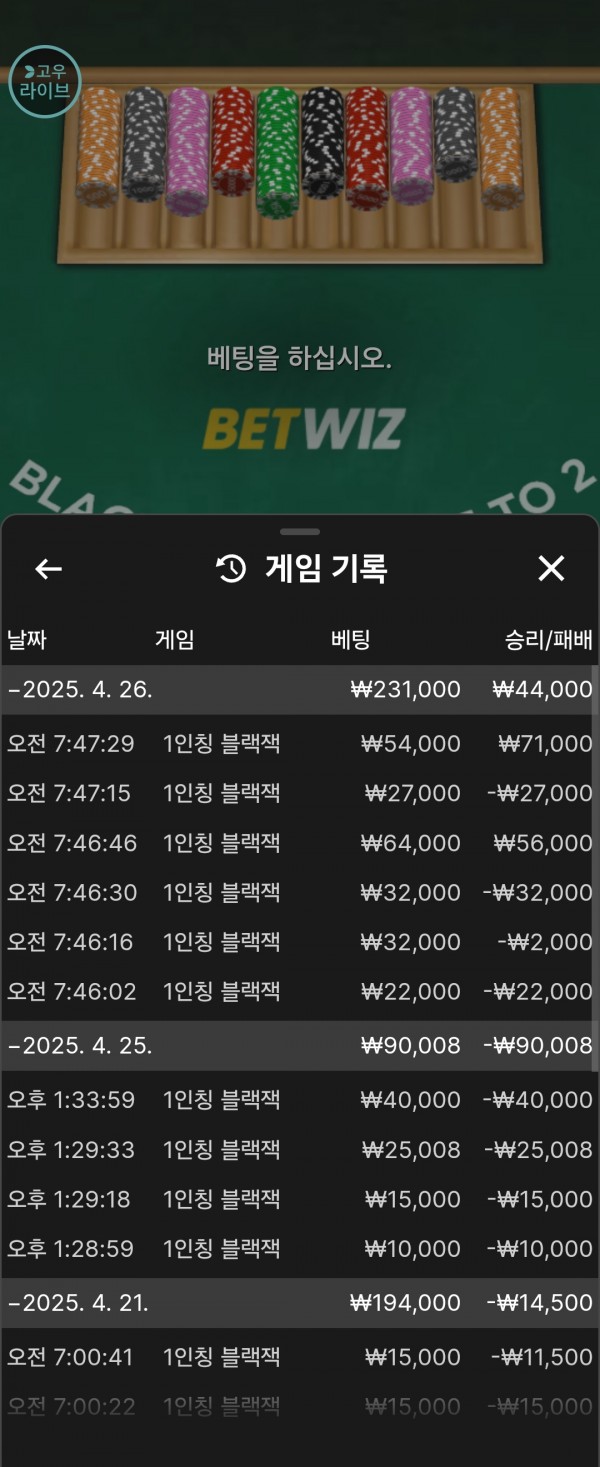Select the 오전 7:46:30 game entry
This screenshot has width=600, height=1467.
pyautogui.click(x=300, y=892)
